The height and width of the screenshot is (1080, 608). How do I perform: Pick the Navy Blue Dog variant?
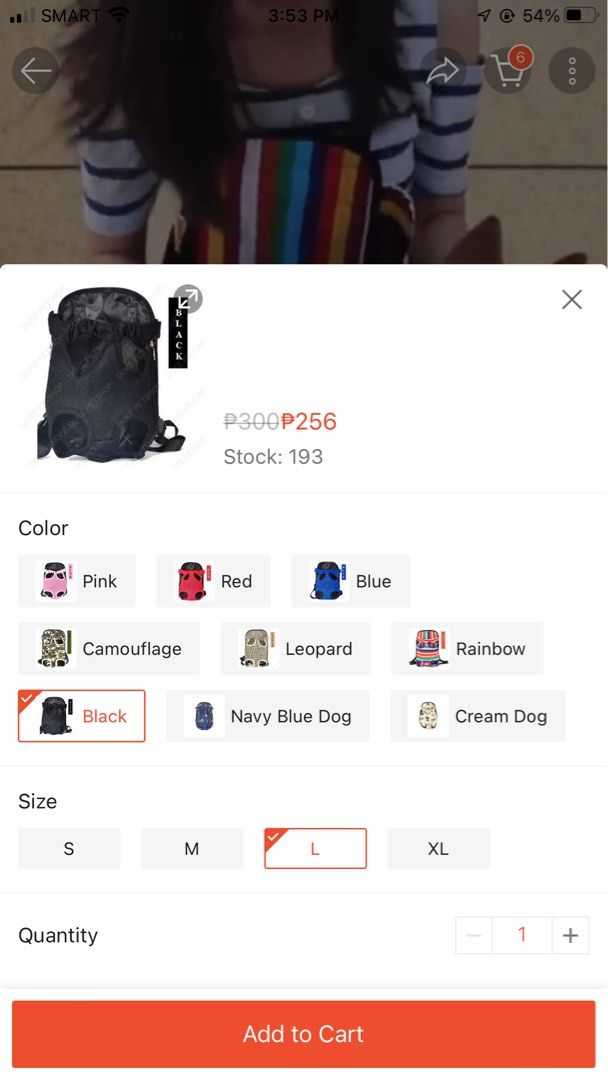pyautogui.click(x=268, y=716)
